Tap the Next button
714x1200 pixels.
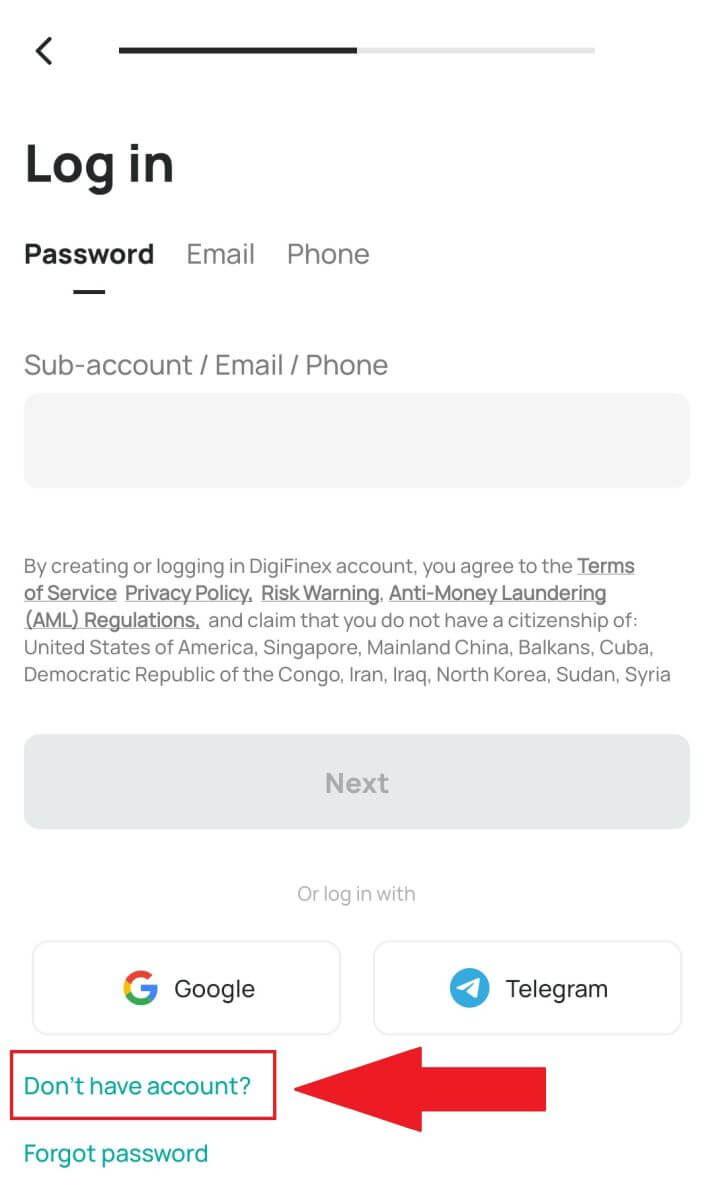pyautogui.click(x=357, y=782)
